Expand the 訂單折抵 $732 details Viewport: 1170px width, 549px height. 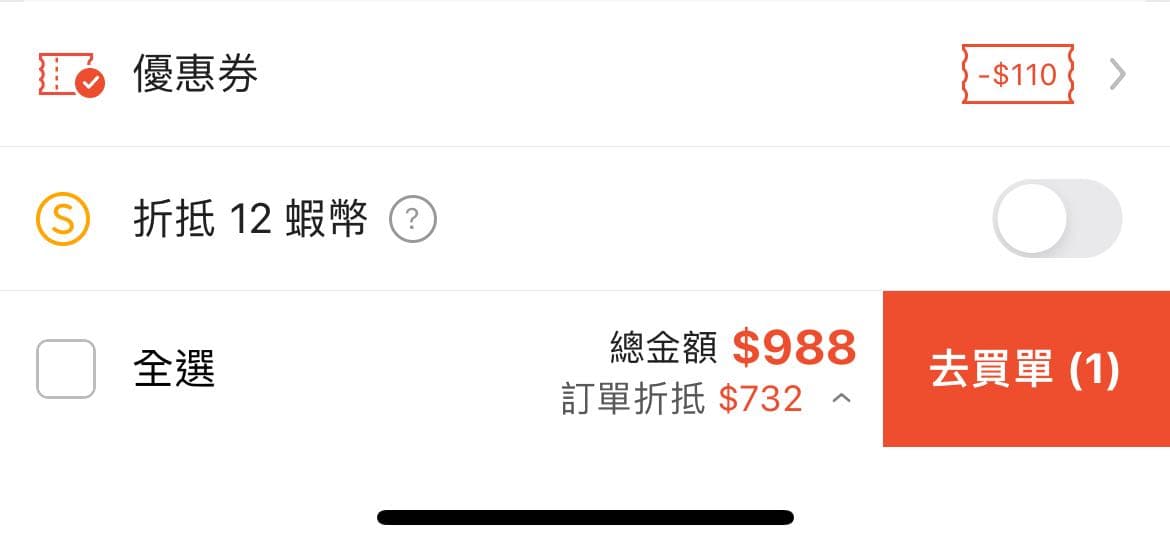click(x=841, y=400)
